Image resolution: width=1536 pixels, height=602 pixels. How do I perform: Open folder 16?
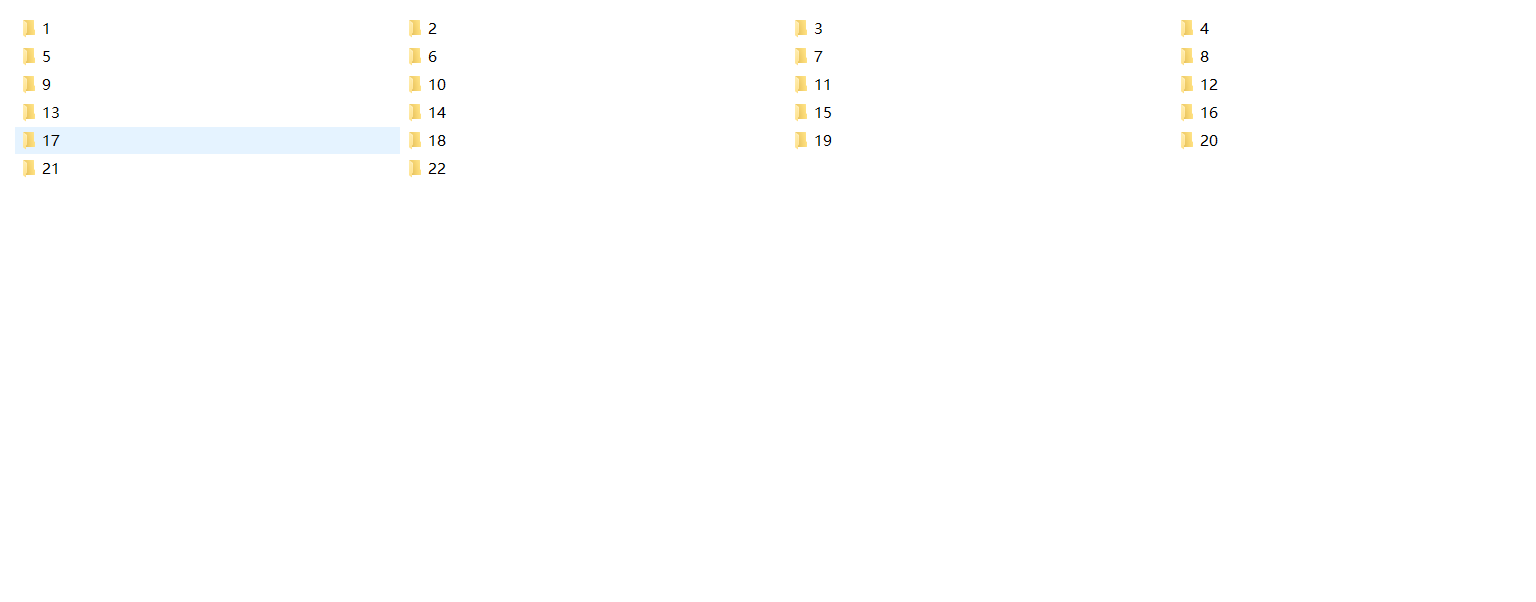[x=1208, y=113]
